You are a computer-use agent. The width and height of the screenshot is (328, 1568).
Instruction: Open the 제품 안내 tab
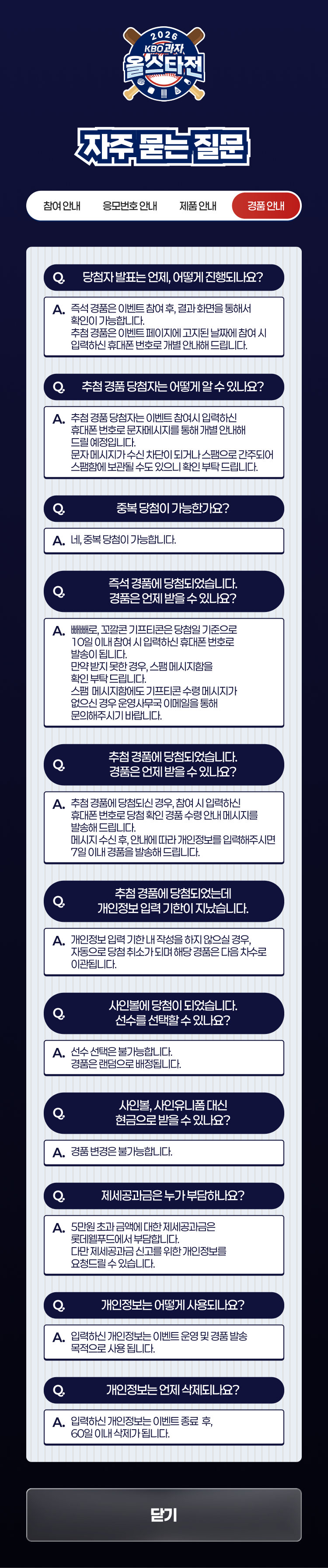pyautogui.click(x=198, y=206)
